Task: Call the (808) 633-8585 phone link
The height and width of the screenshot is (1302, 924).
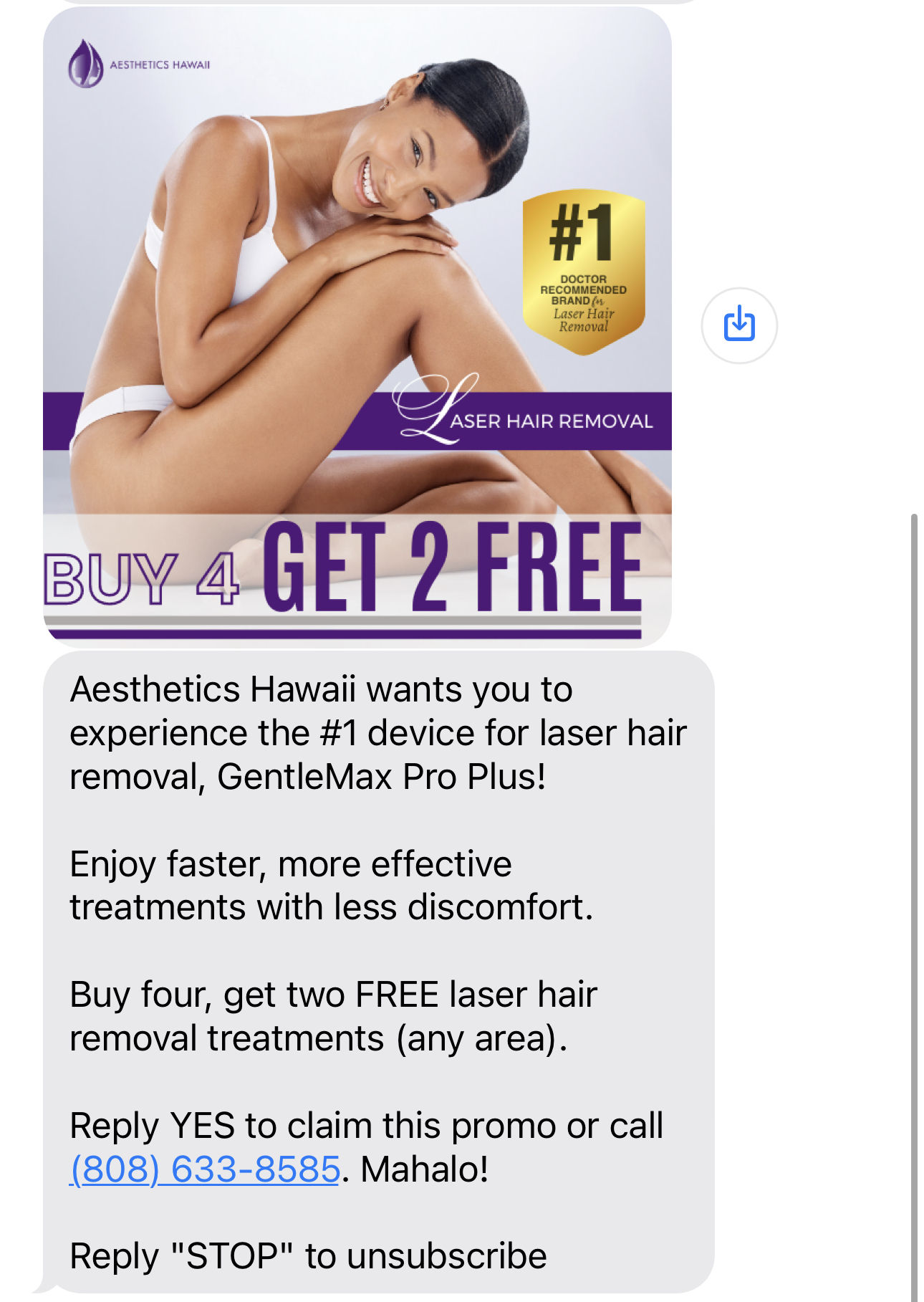Action: 205,1169
